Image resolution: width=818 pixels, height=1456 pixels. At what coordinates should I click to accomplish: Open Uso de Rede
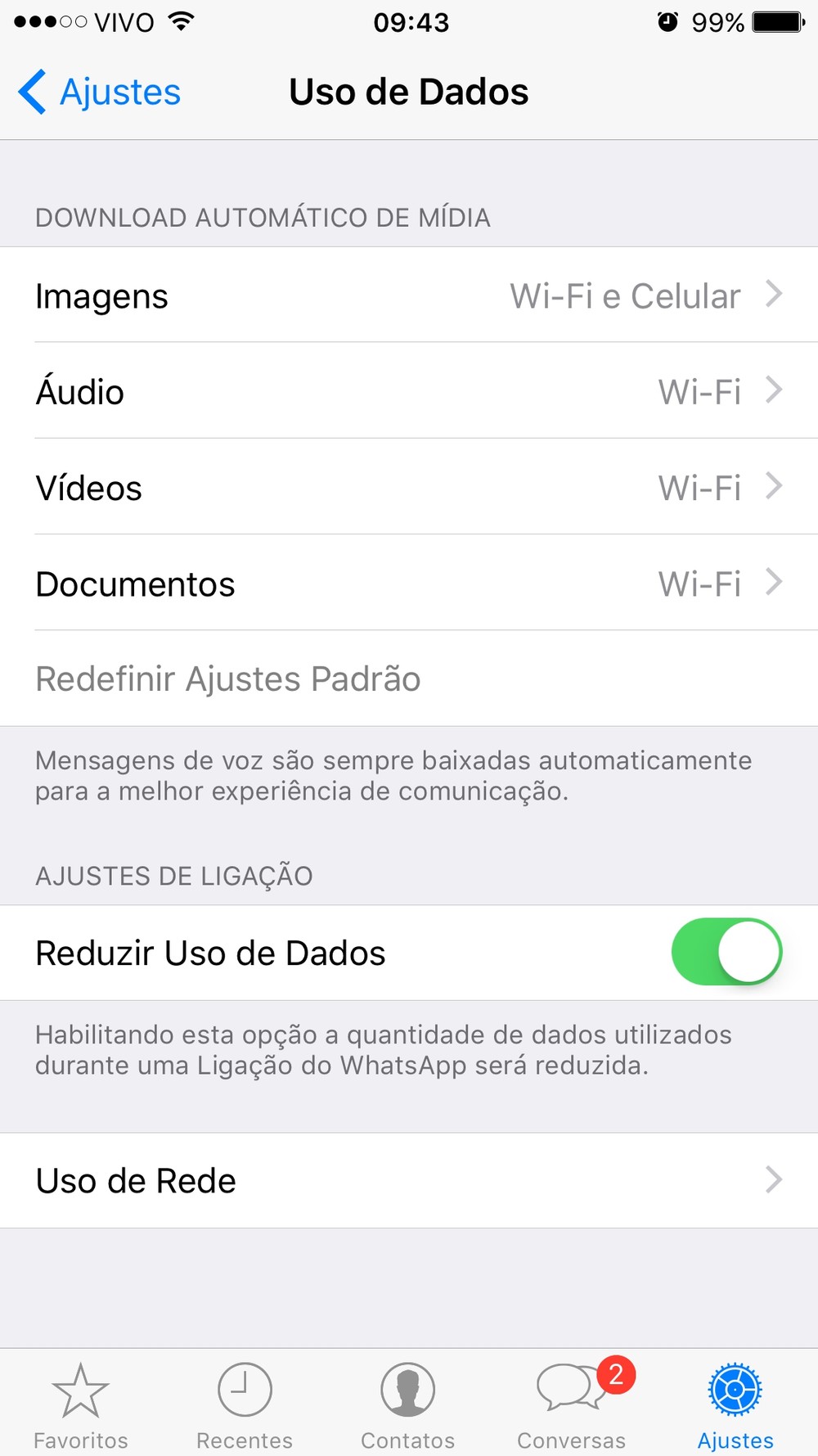409,1180
